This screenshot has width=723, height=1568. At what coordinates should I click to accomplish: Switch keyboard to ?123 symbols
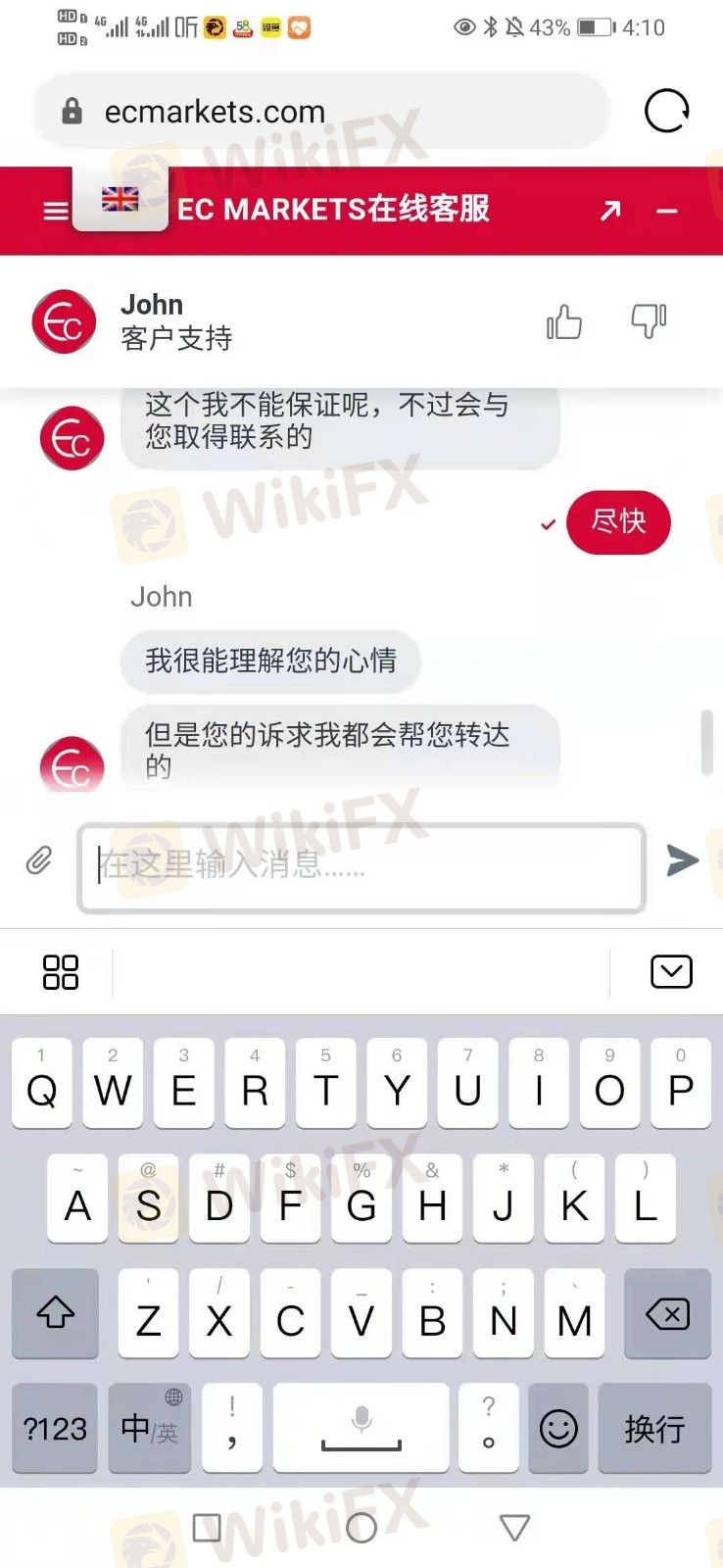pyautogui.click(x=55, y=1429)
